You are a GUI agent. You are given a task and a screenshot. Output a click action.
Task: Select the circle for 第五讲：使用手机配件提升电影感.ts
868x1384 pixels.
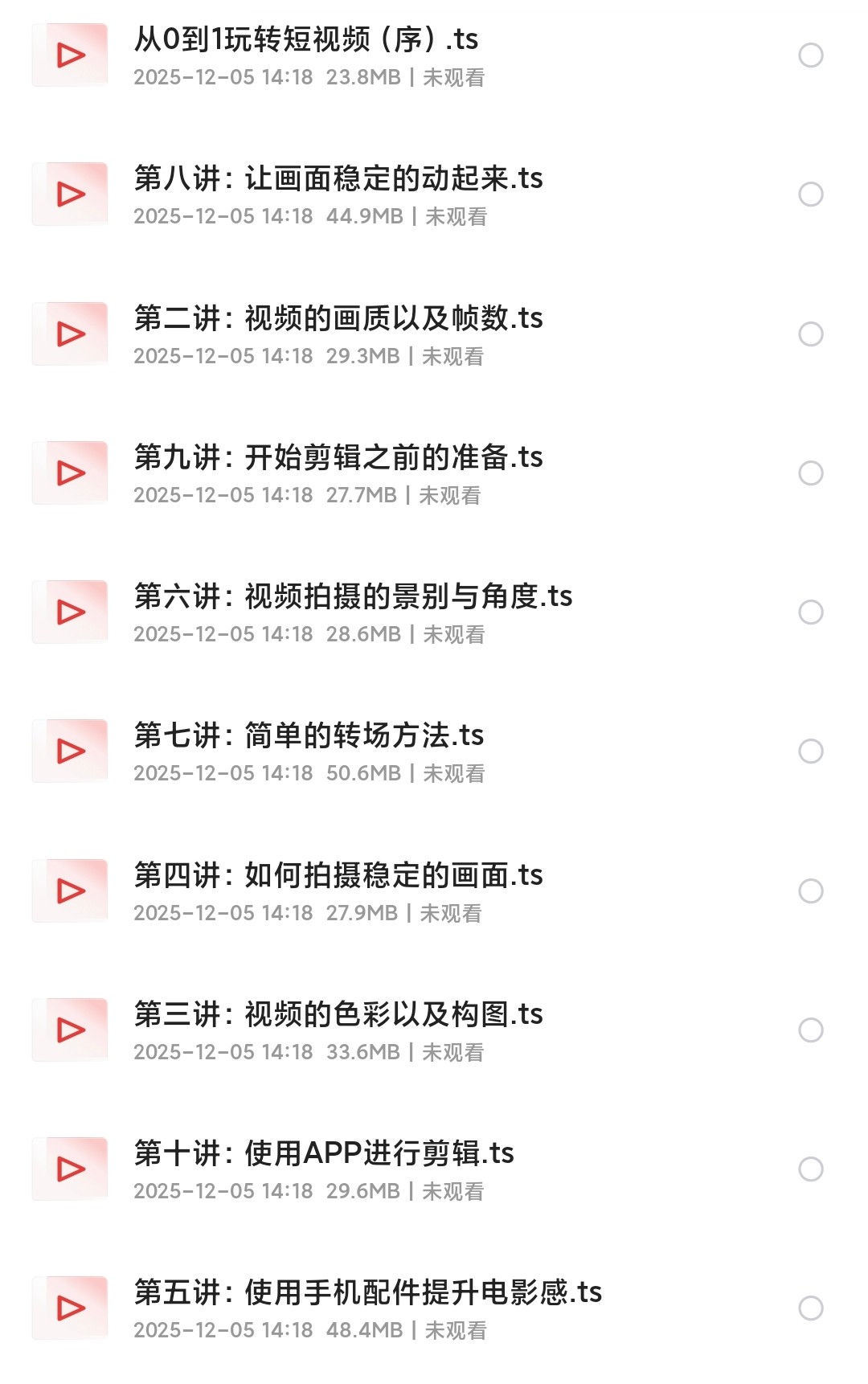(x=810, y=1308)
